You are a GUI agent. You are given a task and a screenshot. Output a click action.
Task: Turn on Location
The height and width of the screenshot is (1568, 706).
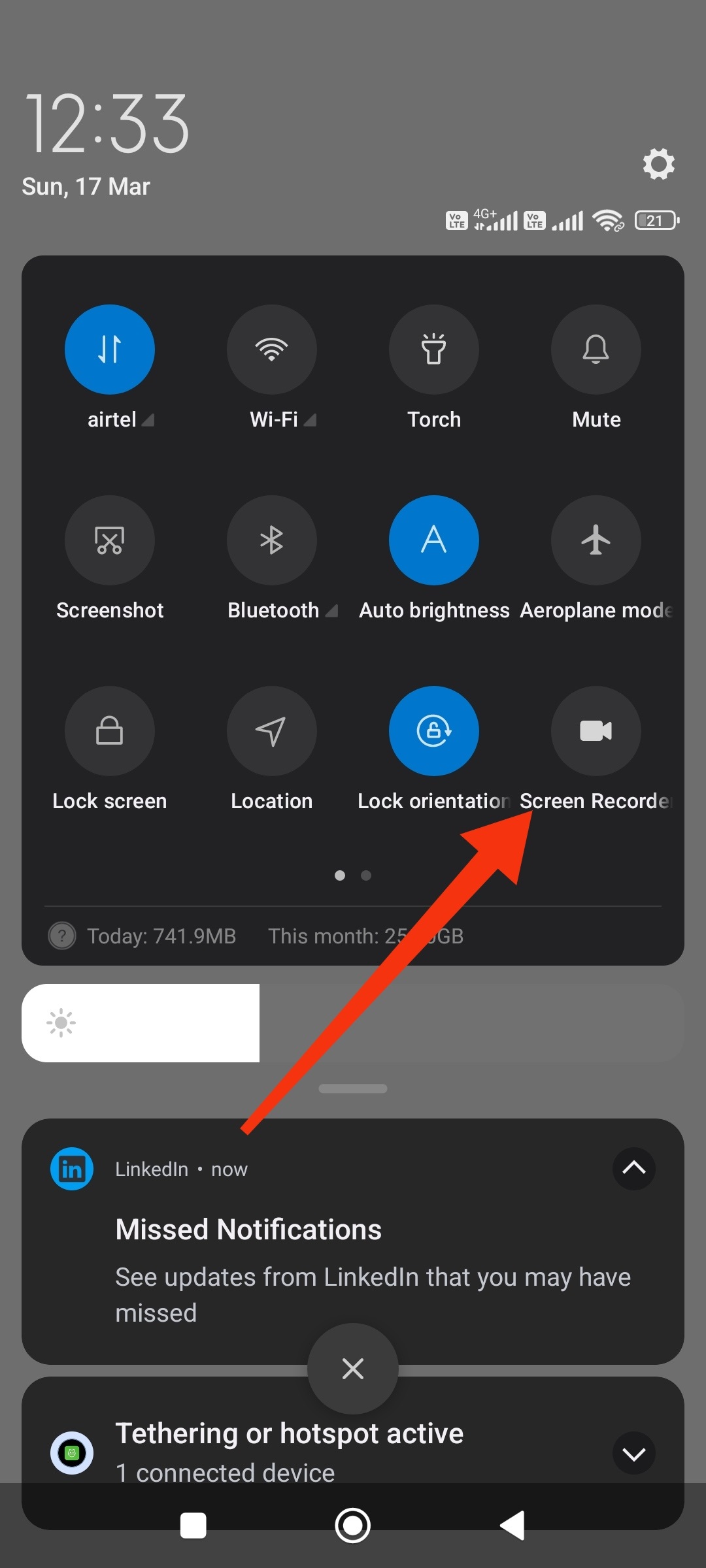(x=272, y=731)
